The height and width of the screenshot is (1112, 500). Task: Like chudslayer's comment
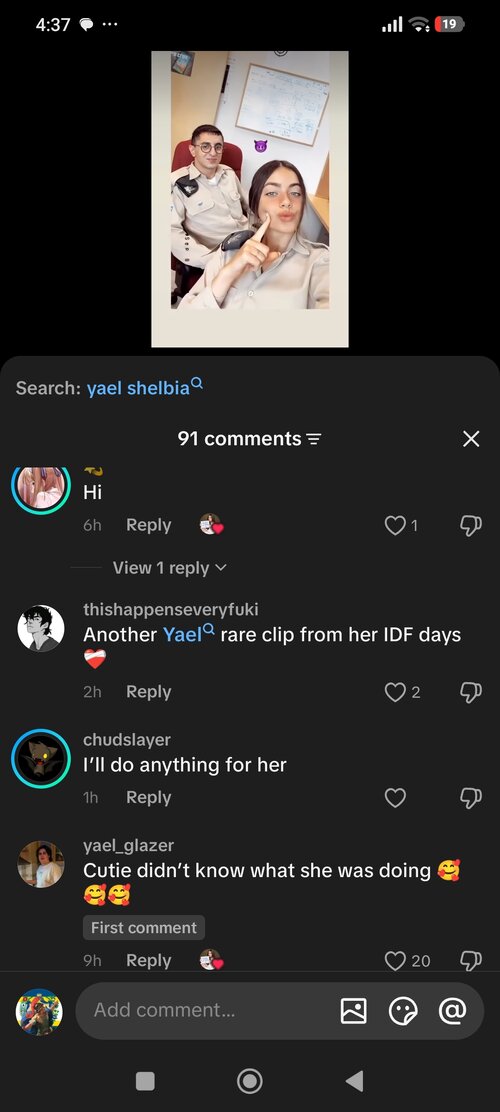pyautogui.click(x=395, y=798)
